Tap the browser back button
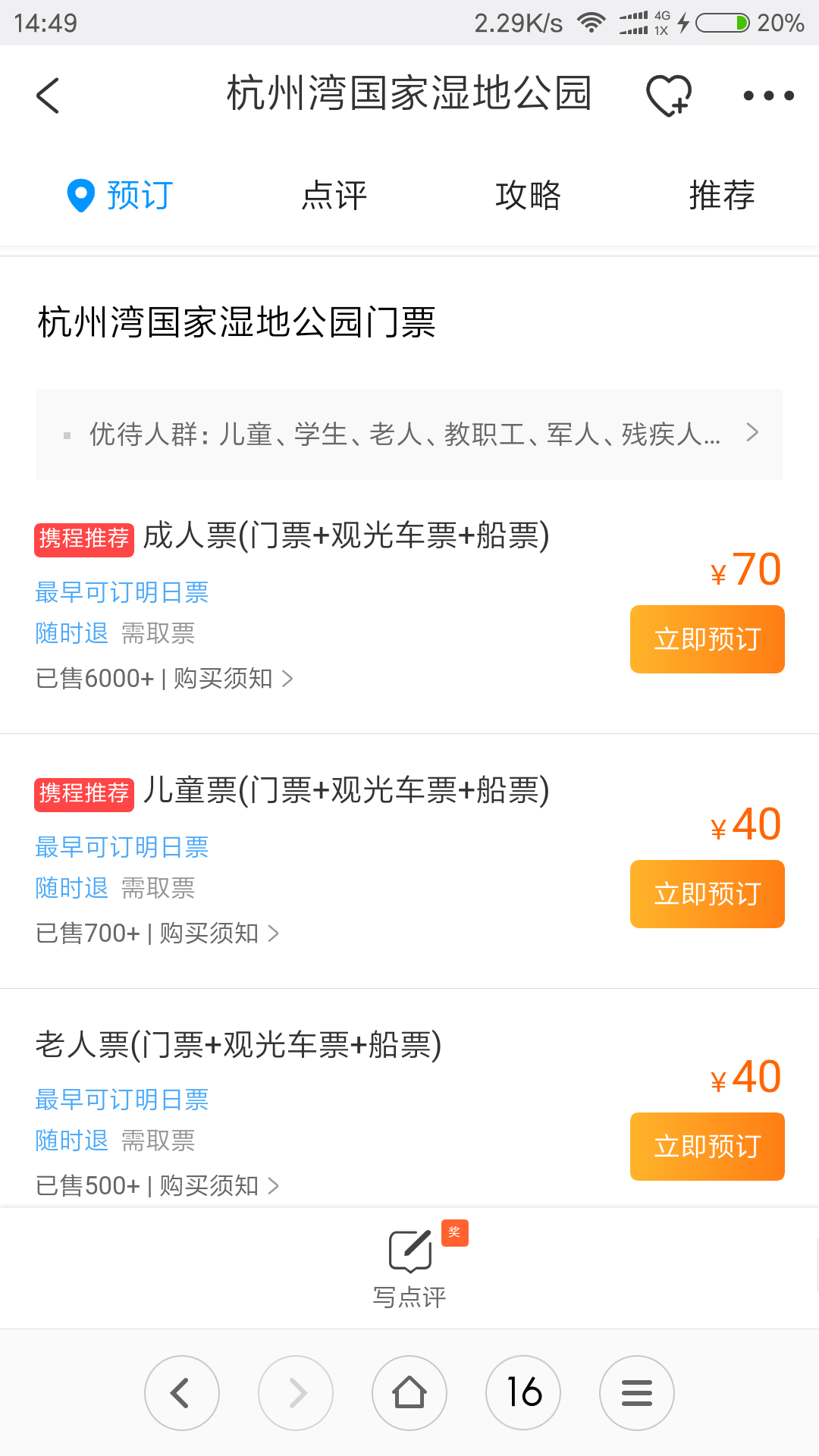This screenshot has height=1456, width=819. (182, 1393)
